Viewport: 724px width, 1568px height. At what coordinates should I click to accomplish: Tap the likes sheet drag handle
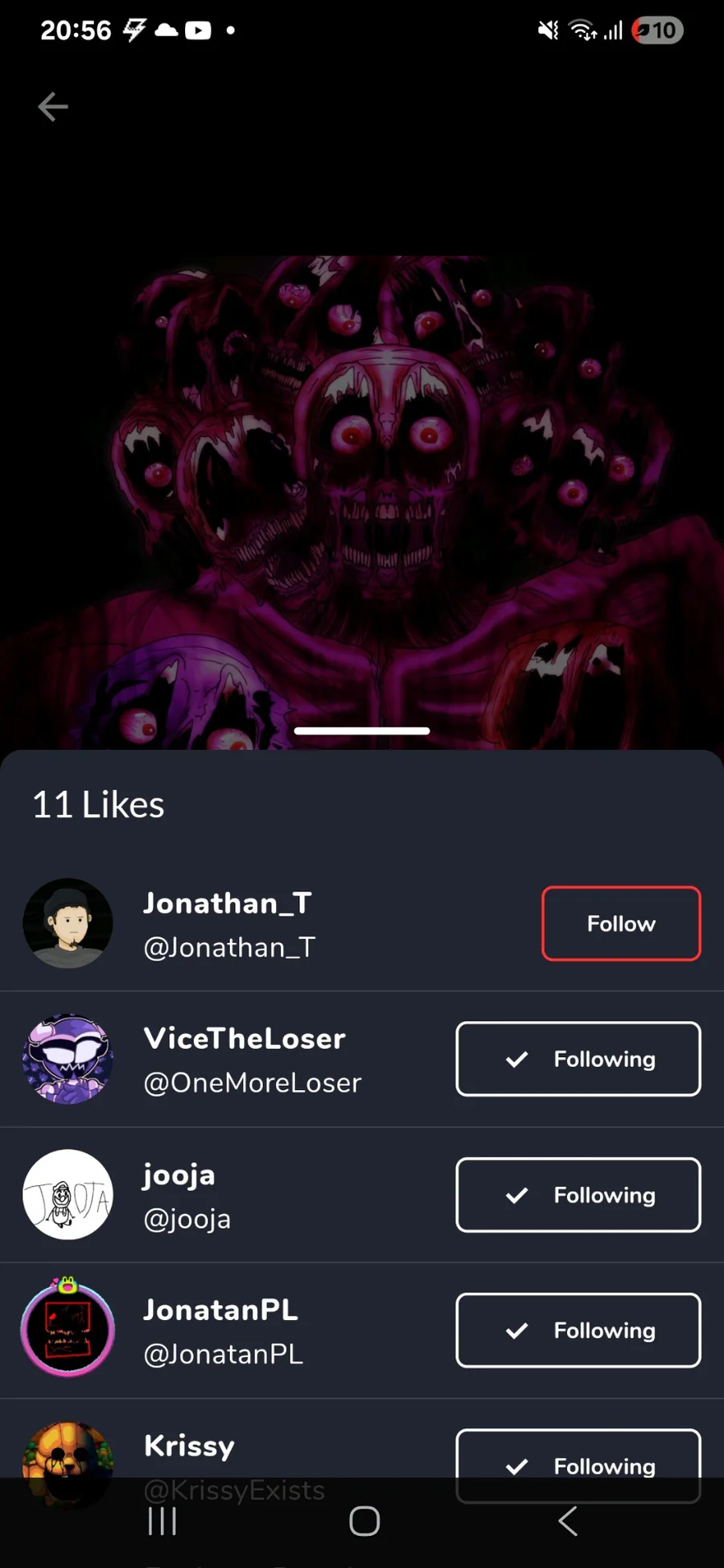(362, 730)
